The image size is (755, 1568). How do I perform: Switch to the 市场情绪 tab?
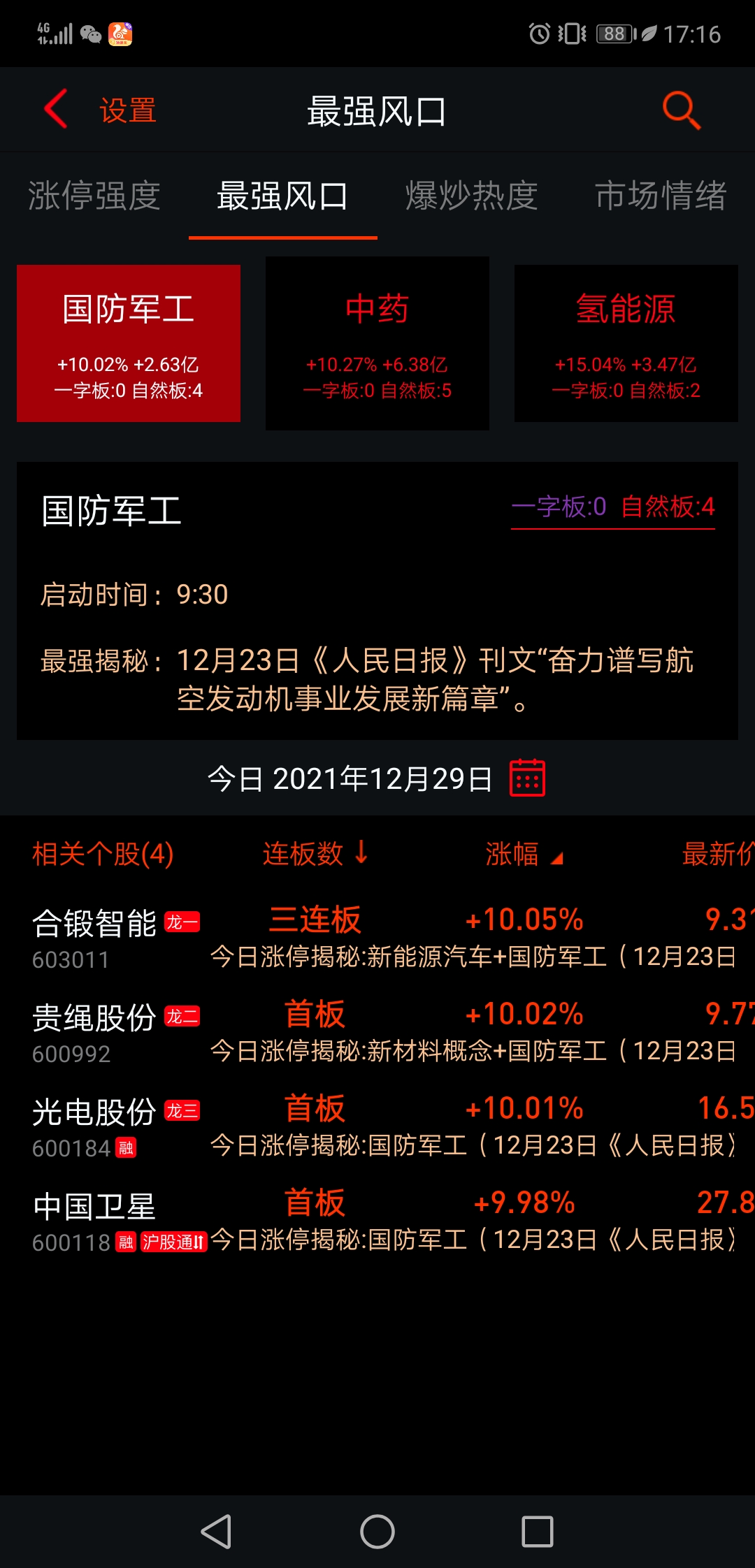[x=661, y=196]
